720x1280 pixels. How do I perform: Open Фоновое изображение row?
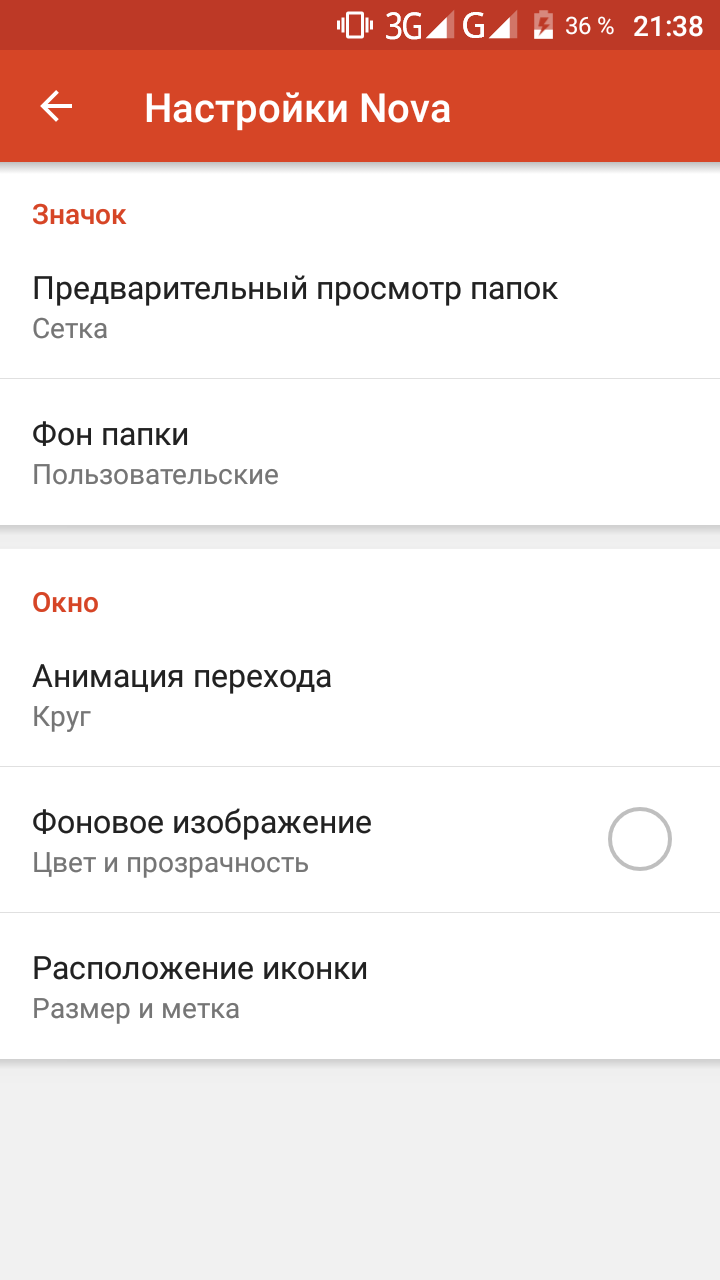point(360,841)
